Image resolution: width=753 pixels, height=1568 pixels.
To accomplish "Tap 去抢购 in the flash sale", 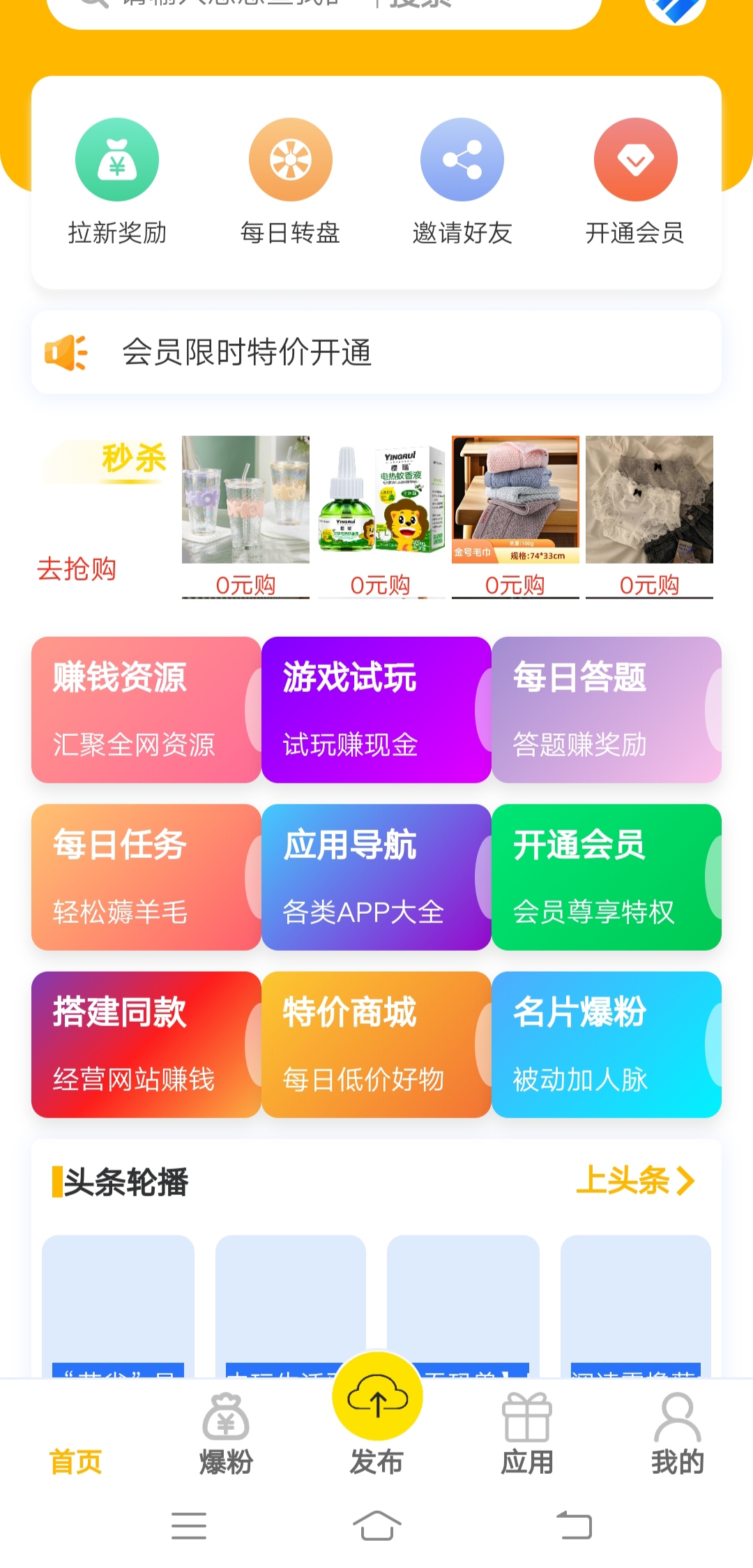I will pyautogui.click(x=77, y=569).
